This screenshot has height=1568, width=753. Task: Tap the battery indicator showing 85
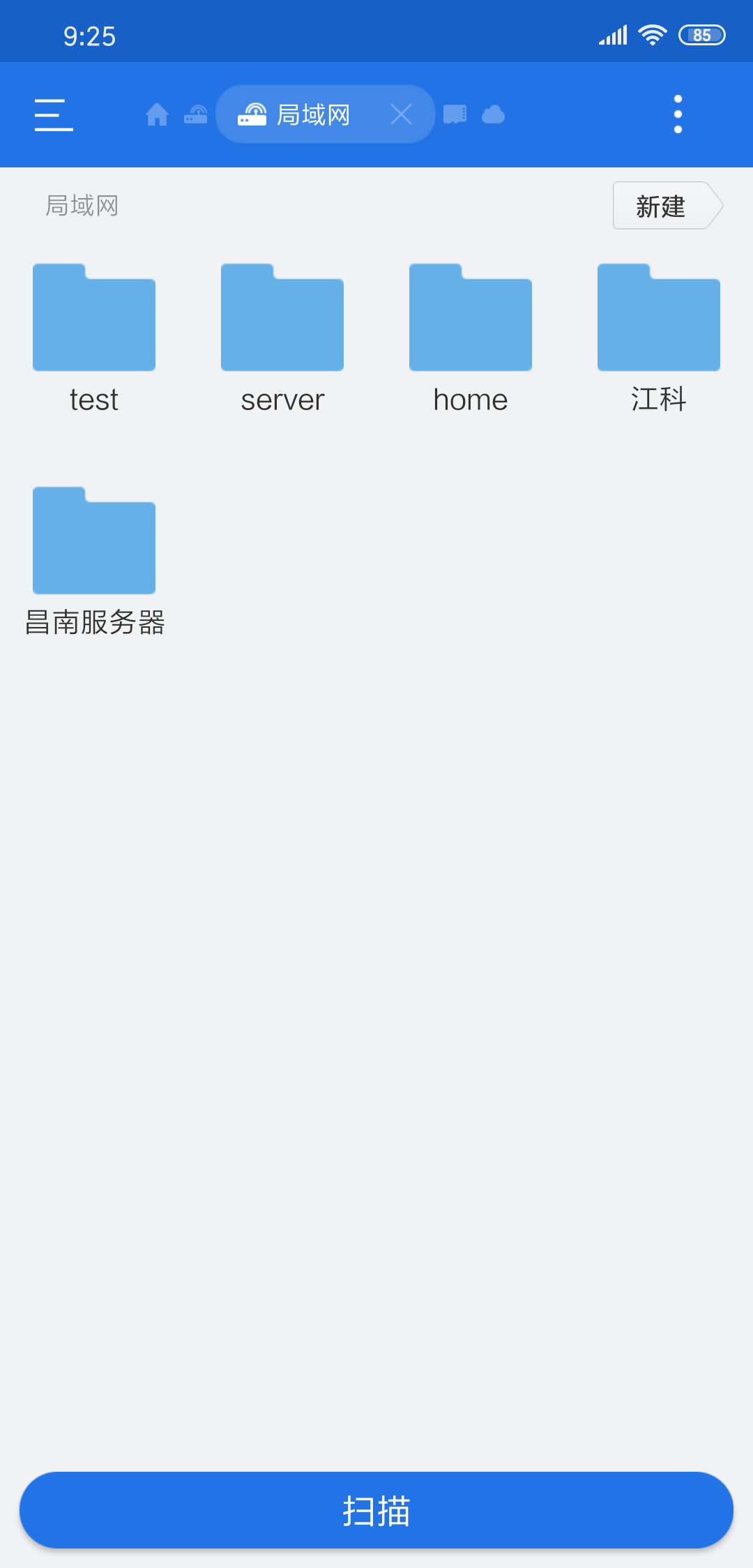[702, 33]
